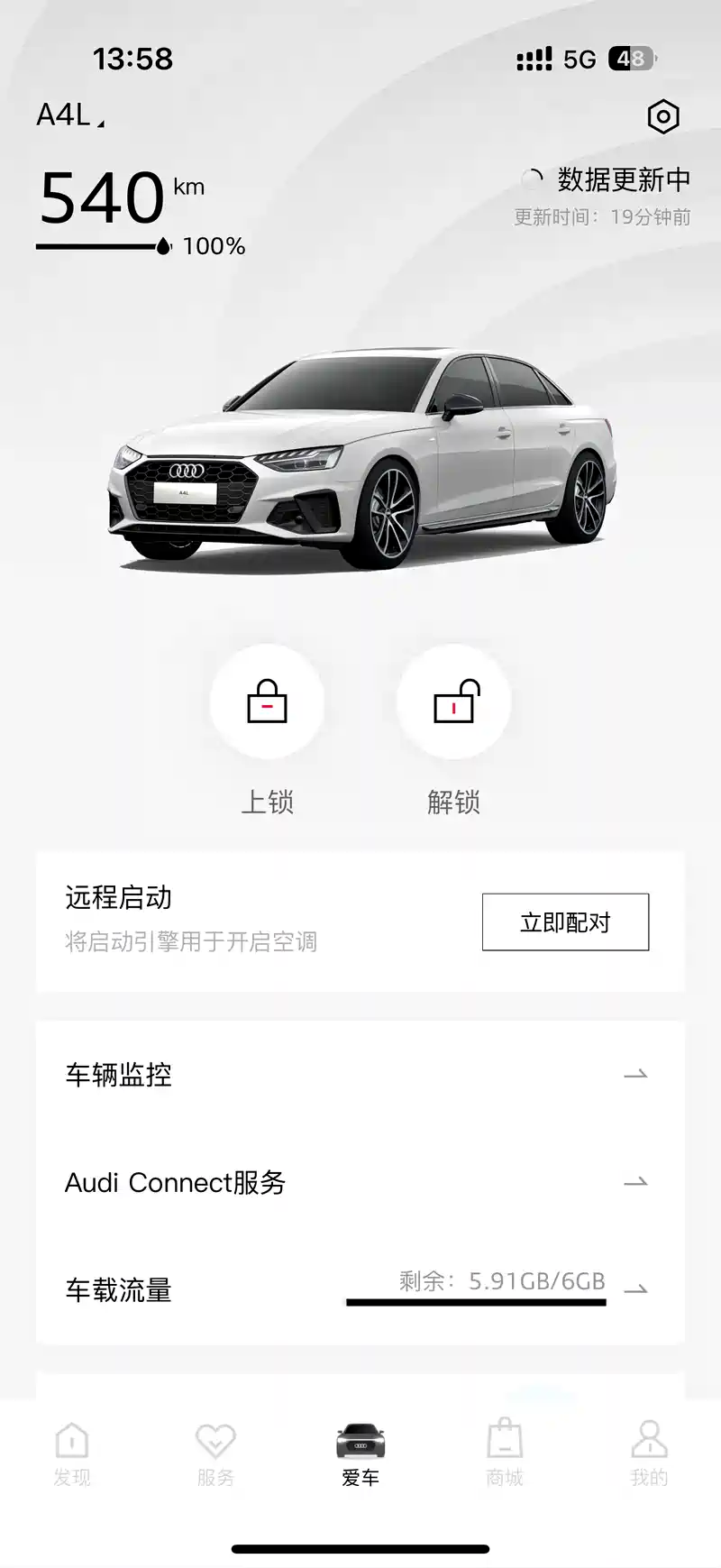Switch to the 发现 tab

pos(72,1452)
